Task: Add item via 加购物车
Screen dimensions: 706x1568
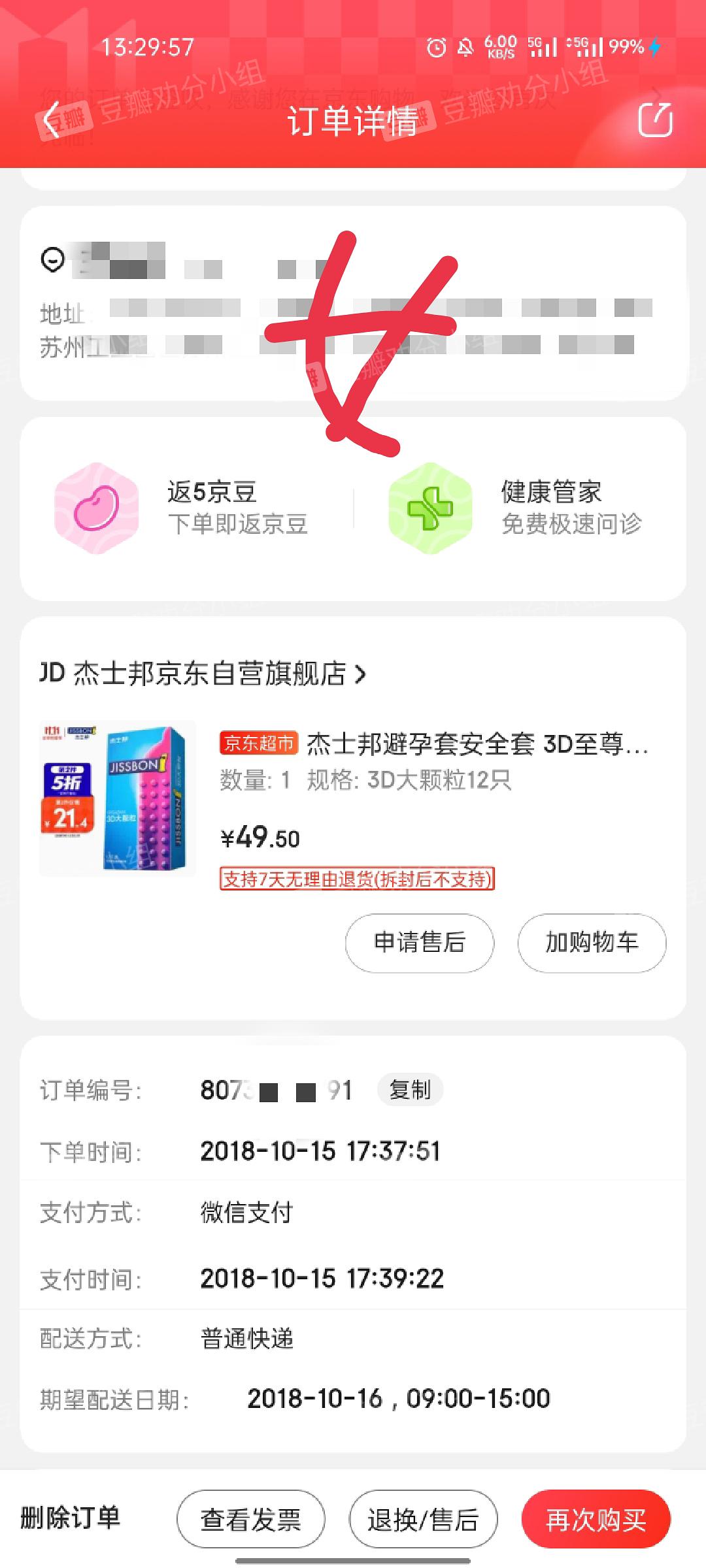Action: click(x=592, y=943)
